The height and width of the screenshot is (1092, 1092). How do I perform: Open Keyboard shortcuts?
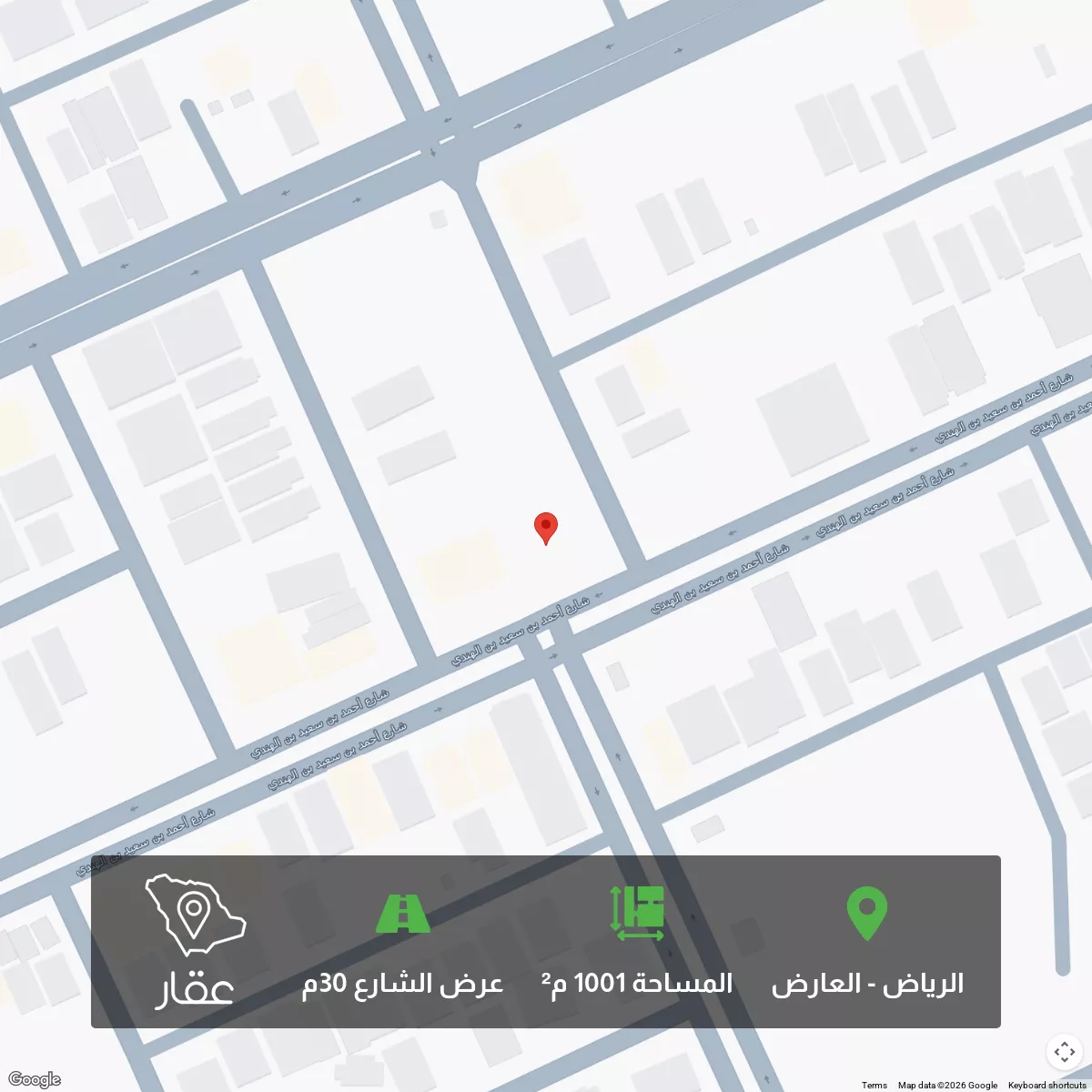point(1047,1085)
